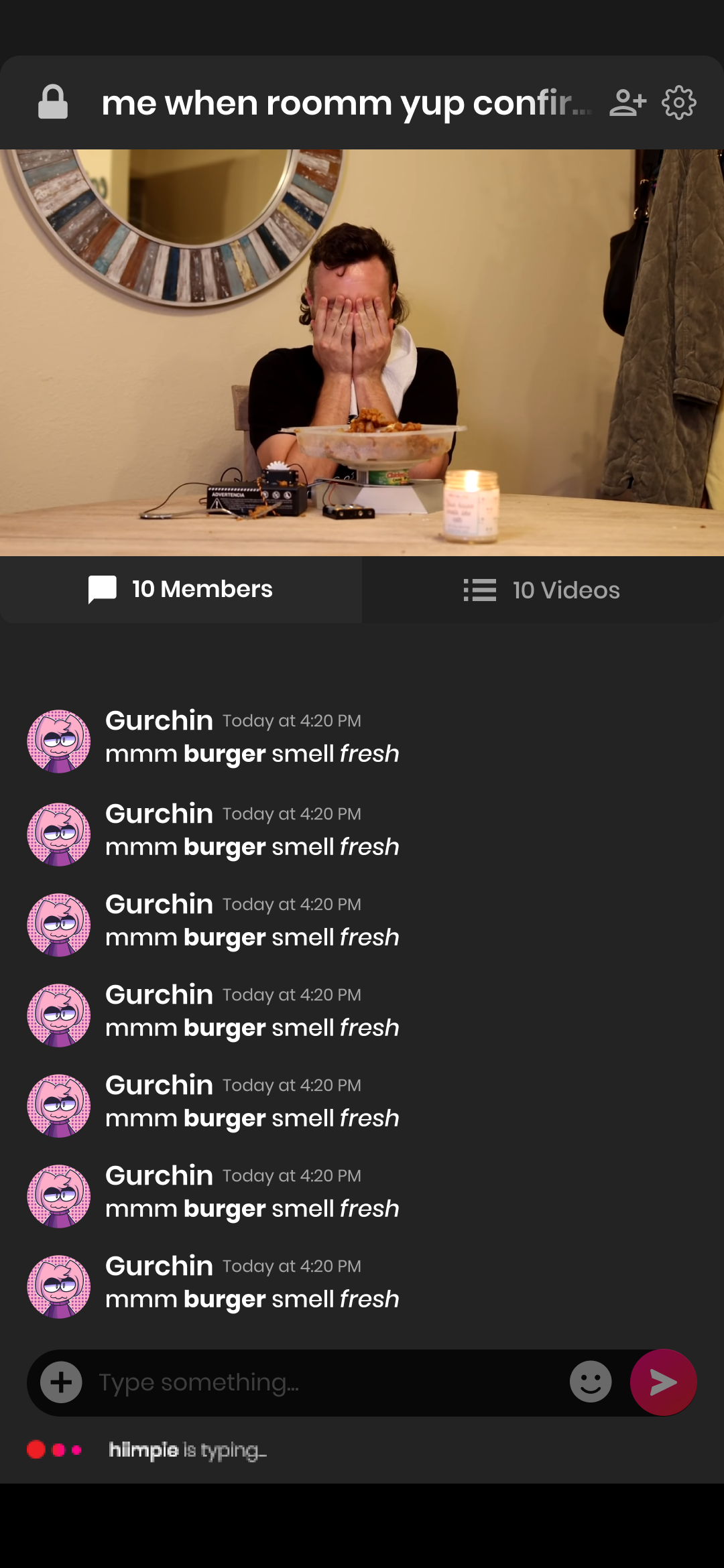The image size is (724, 1568).
Task: Switch to the 10 Videos tab
Action: [543, 590]
